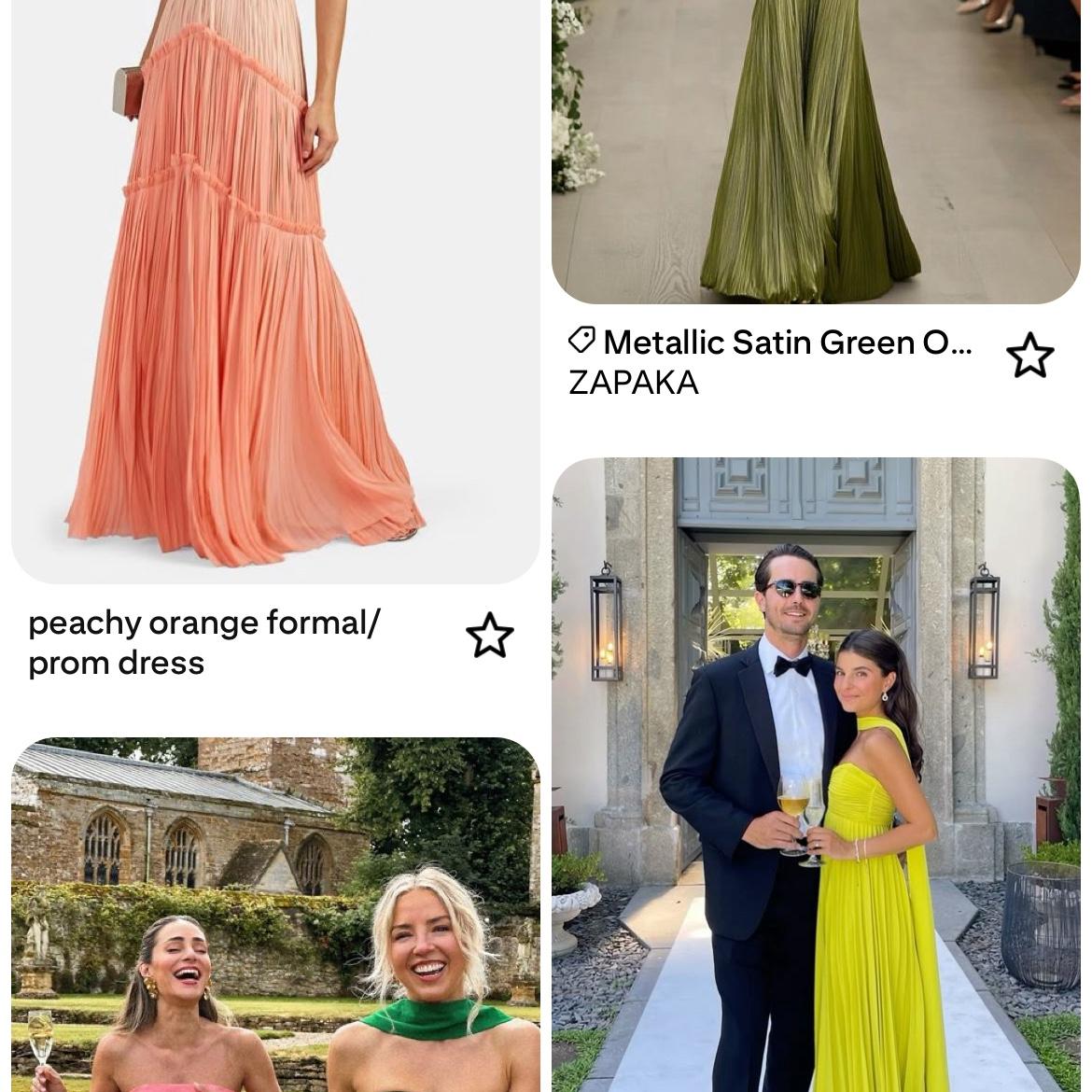Open the peachy orange formal dress pin
1092x1092 pixels.
pos(275,289)
